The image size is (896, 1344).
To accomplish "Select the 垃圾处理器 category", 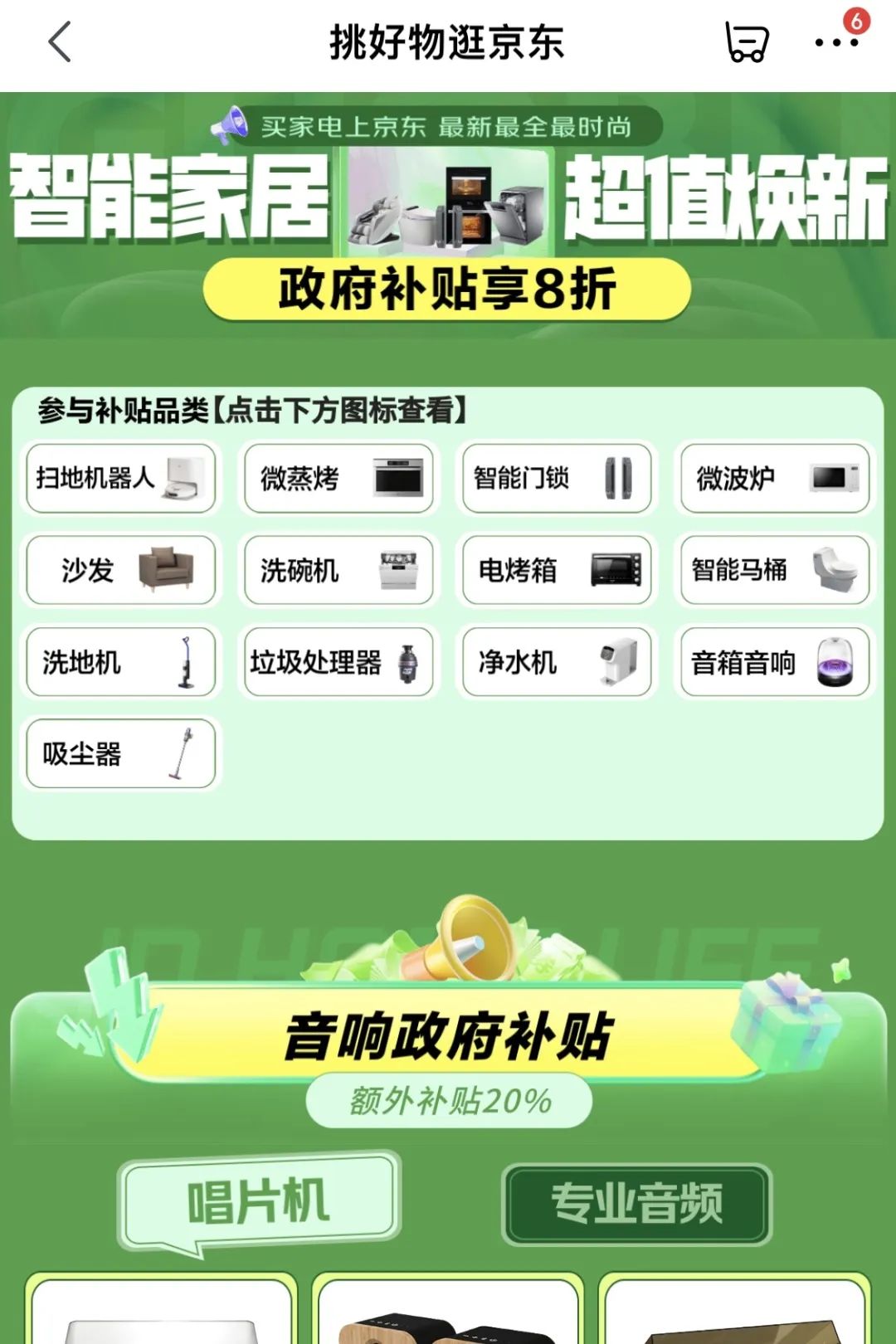I will click(338, 662).
